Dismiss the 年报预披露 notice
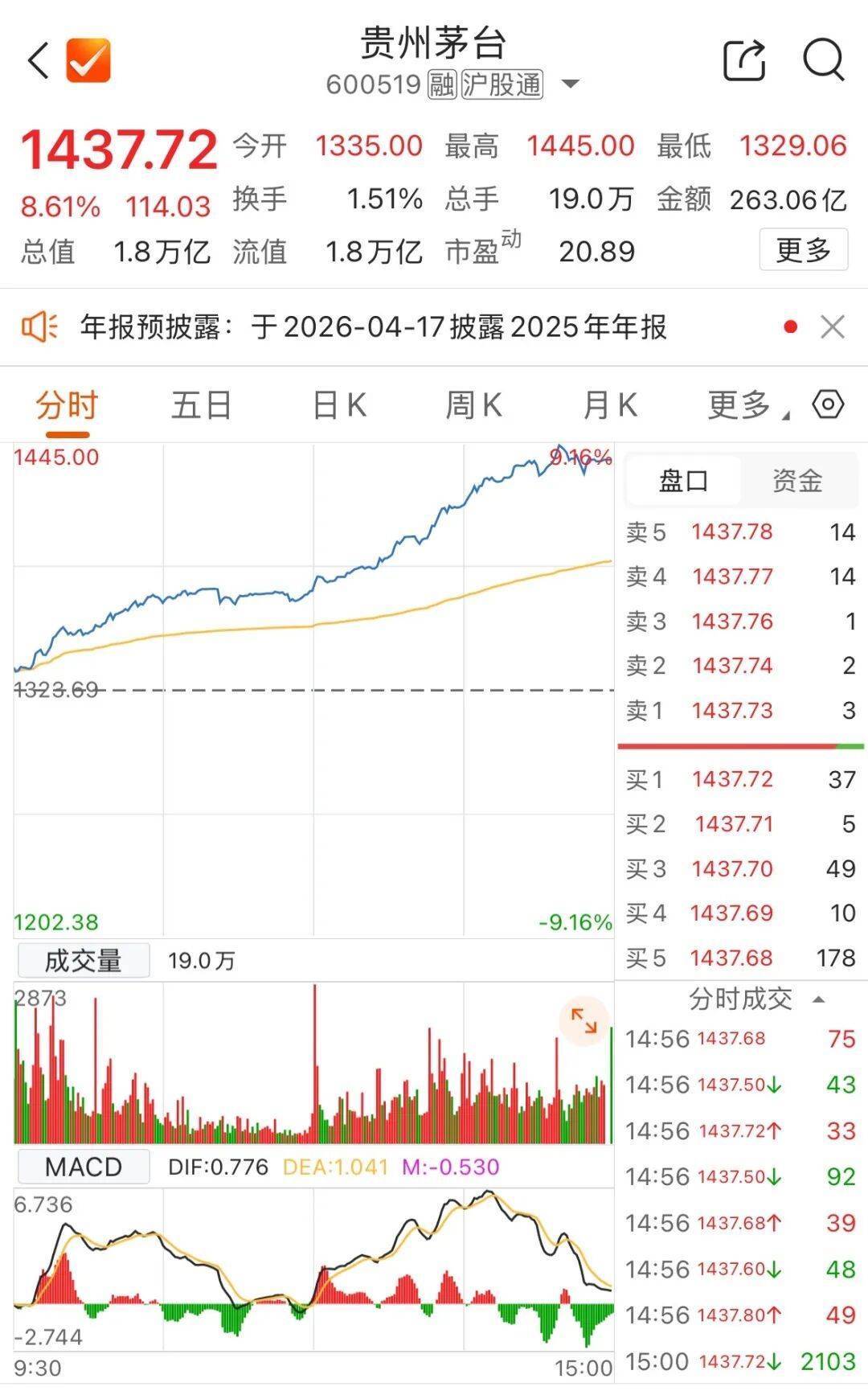Screen dimensions: 868x1395 pos(832,327)
